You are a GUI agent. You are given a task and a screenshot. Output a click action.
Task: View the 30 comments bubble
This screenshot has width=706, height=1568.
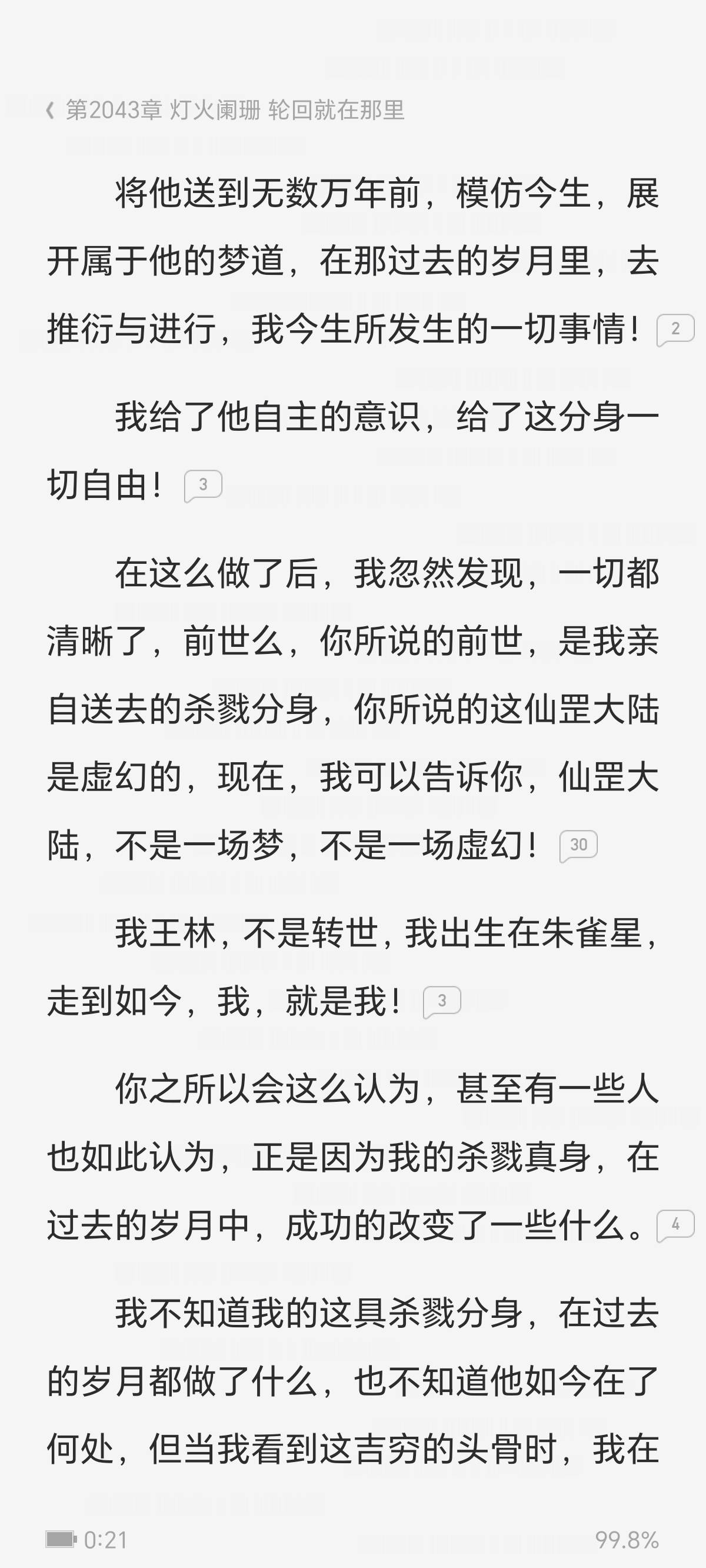tap(579, 846)
